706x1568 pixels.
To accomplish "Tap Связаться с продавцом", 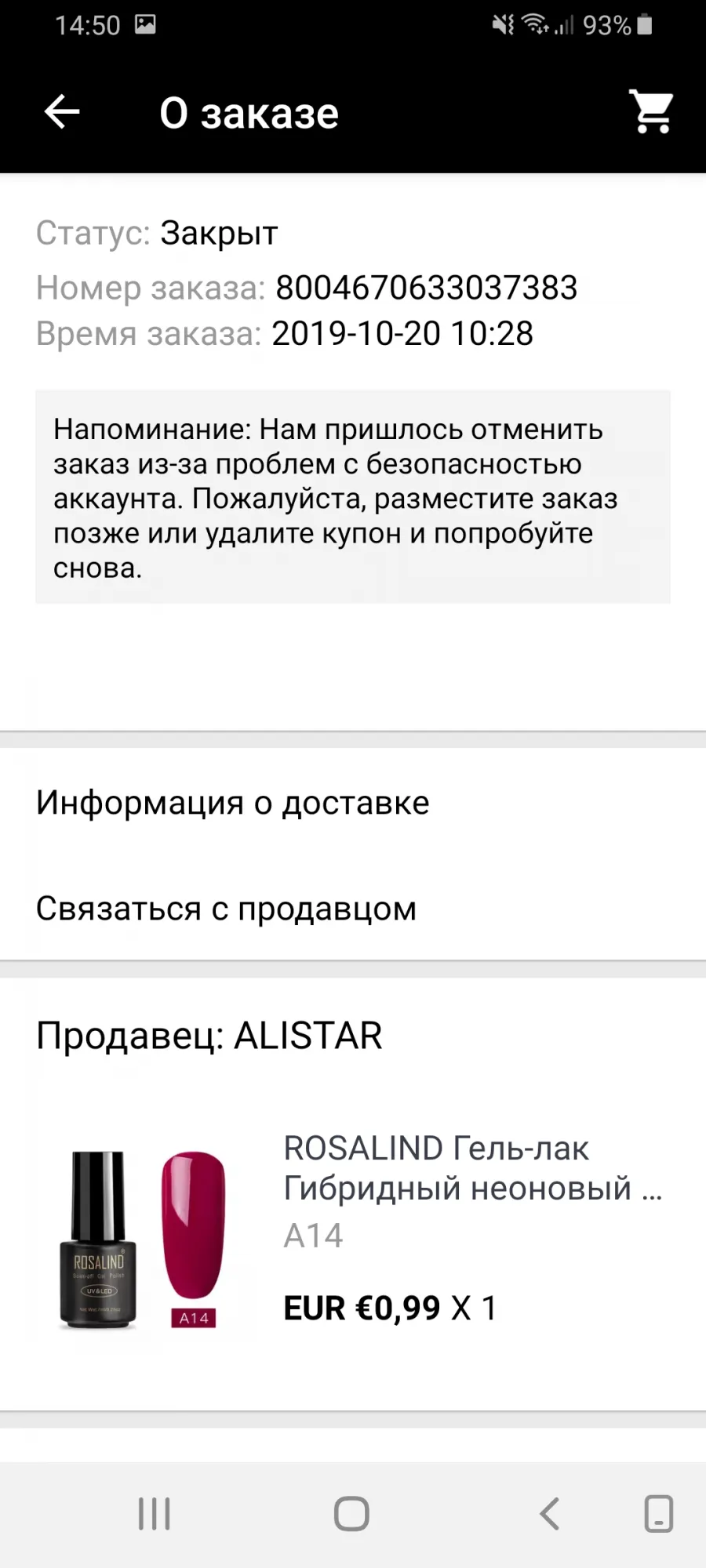I will coord(353,909).
